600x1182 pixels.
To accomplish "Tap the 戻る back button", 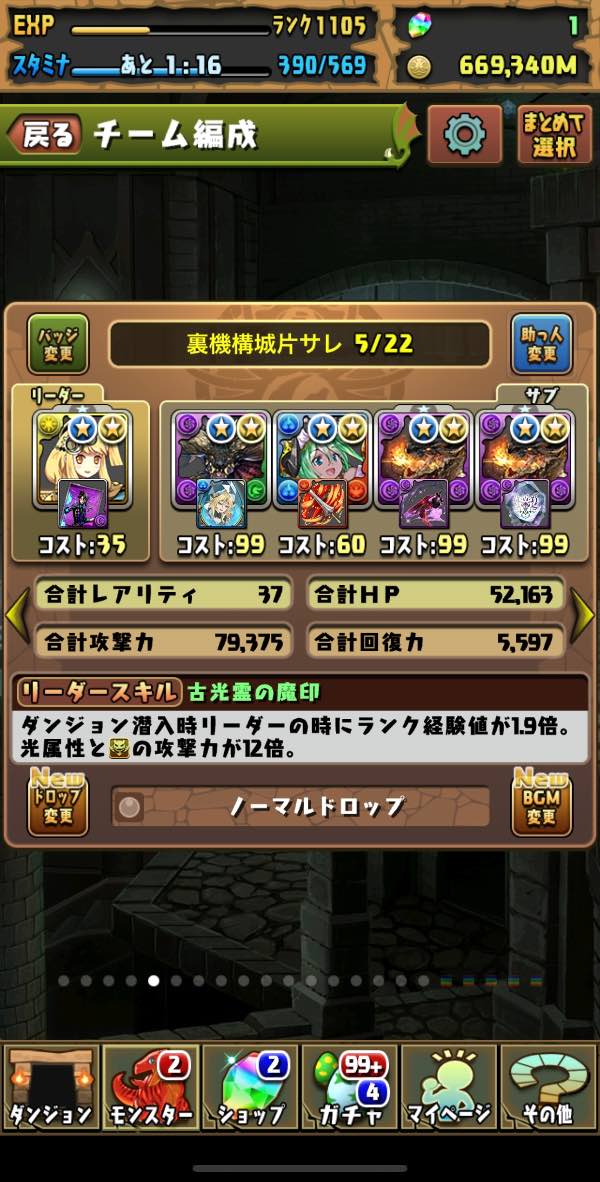I will (x=45, y=135).
